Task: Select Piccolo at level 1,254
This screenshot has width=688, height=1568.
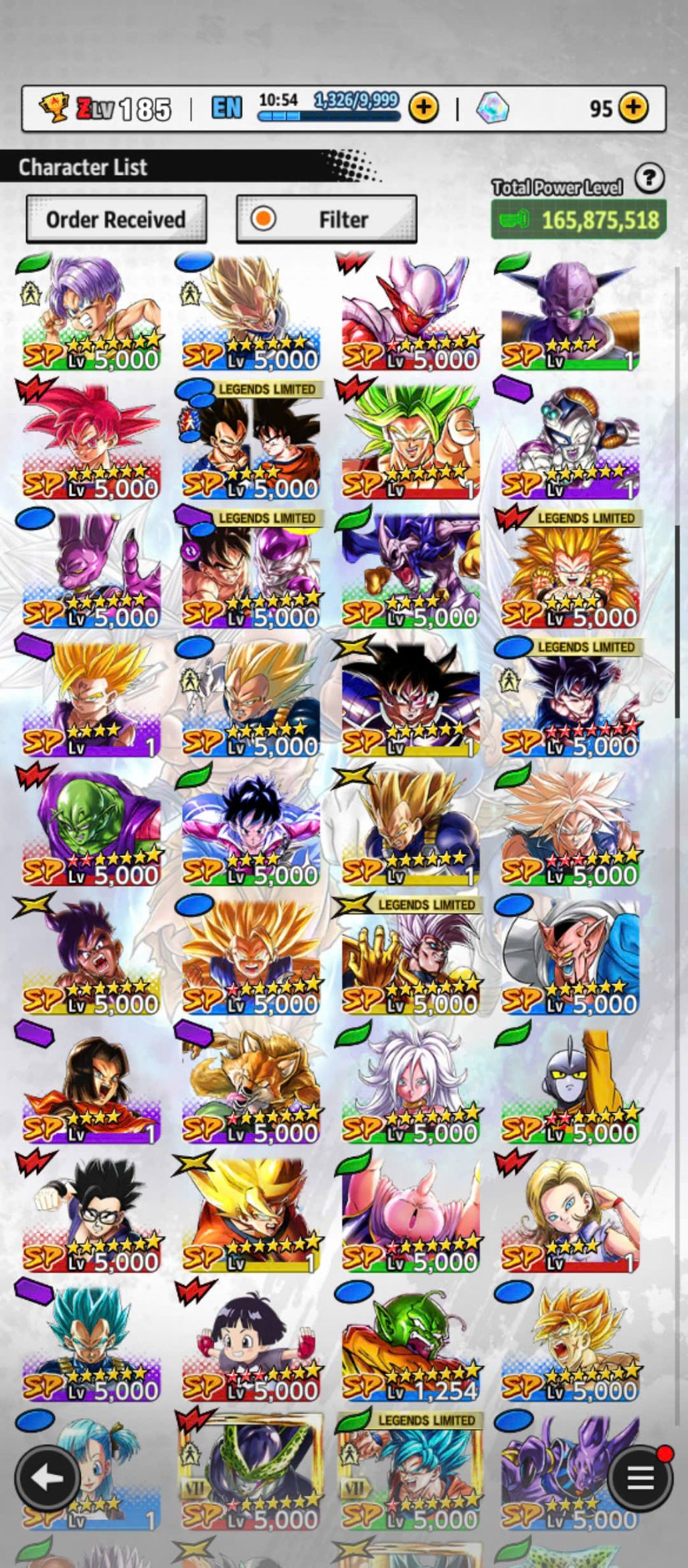Action: pos(410,1342)
